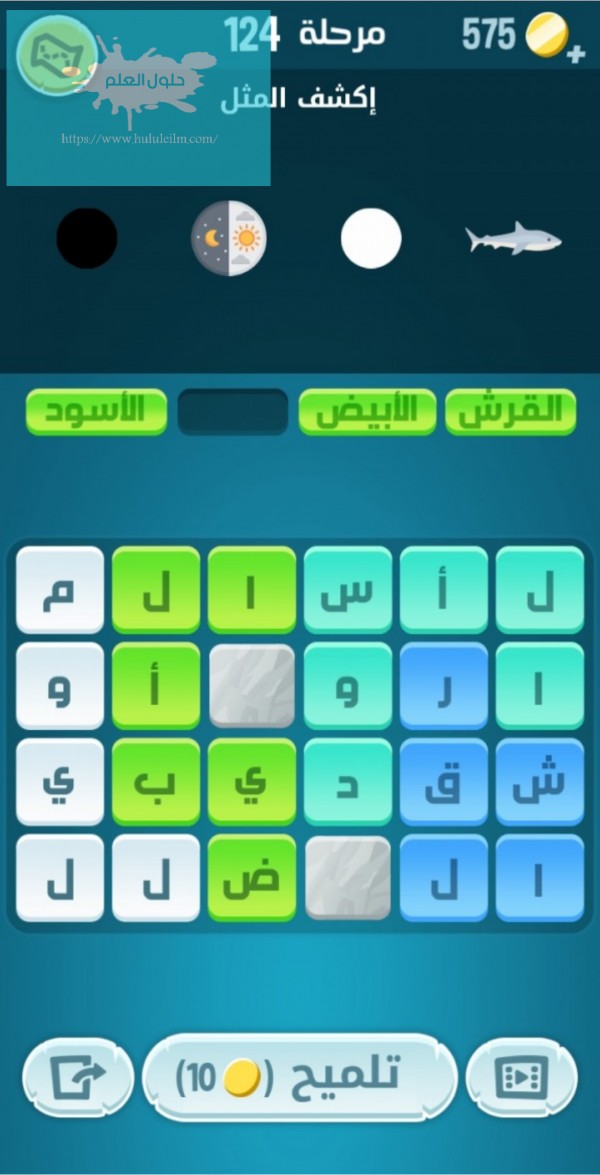Select the blue ر letter tile
The width and height of the screenshot is (600, 1175).
point(444,686)
